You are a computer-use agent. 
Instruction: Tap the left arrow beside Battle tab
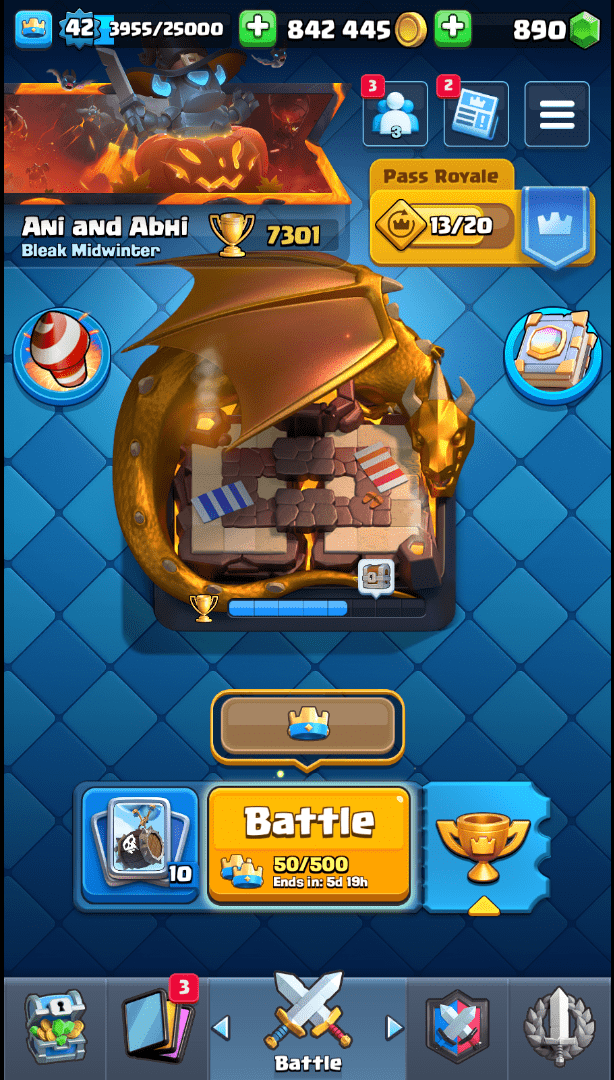[221, 1027]
